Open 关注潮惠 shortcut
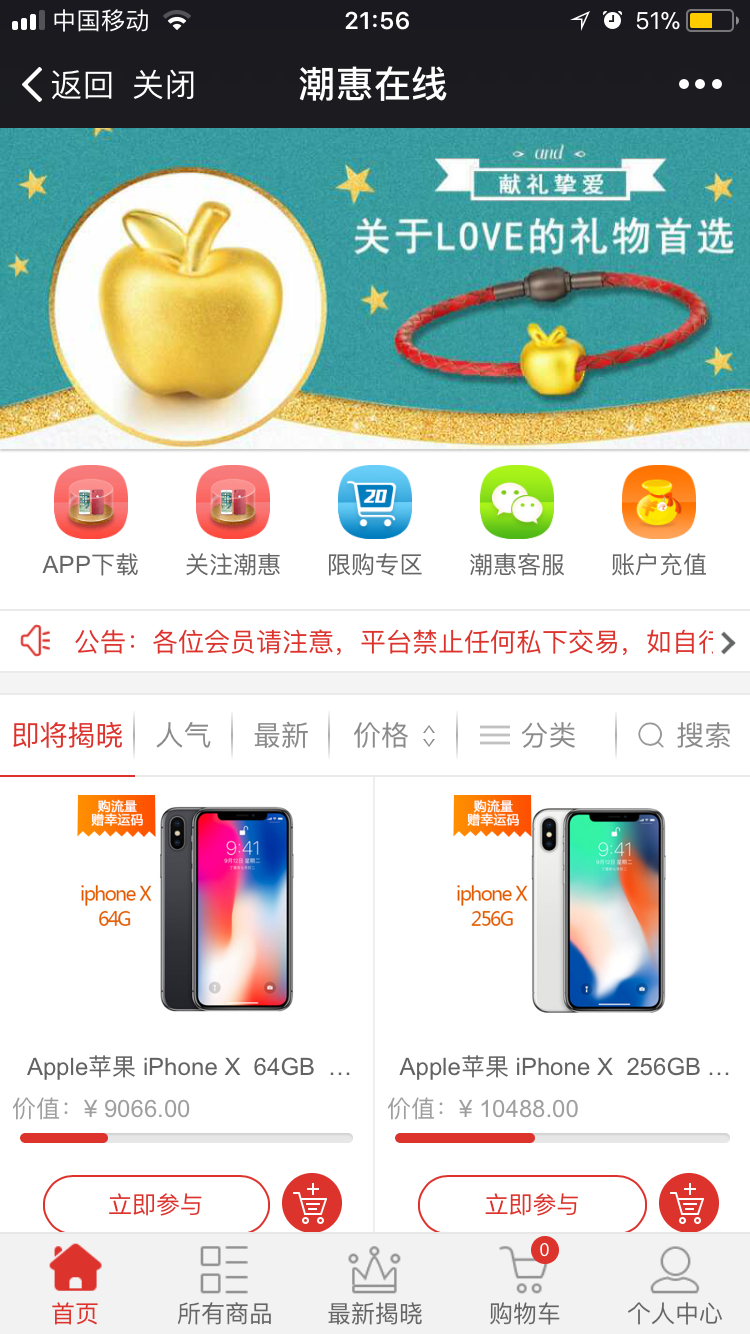 [233, 520]
